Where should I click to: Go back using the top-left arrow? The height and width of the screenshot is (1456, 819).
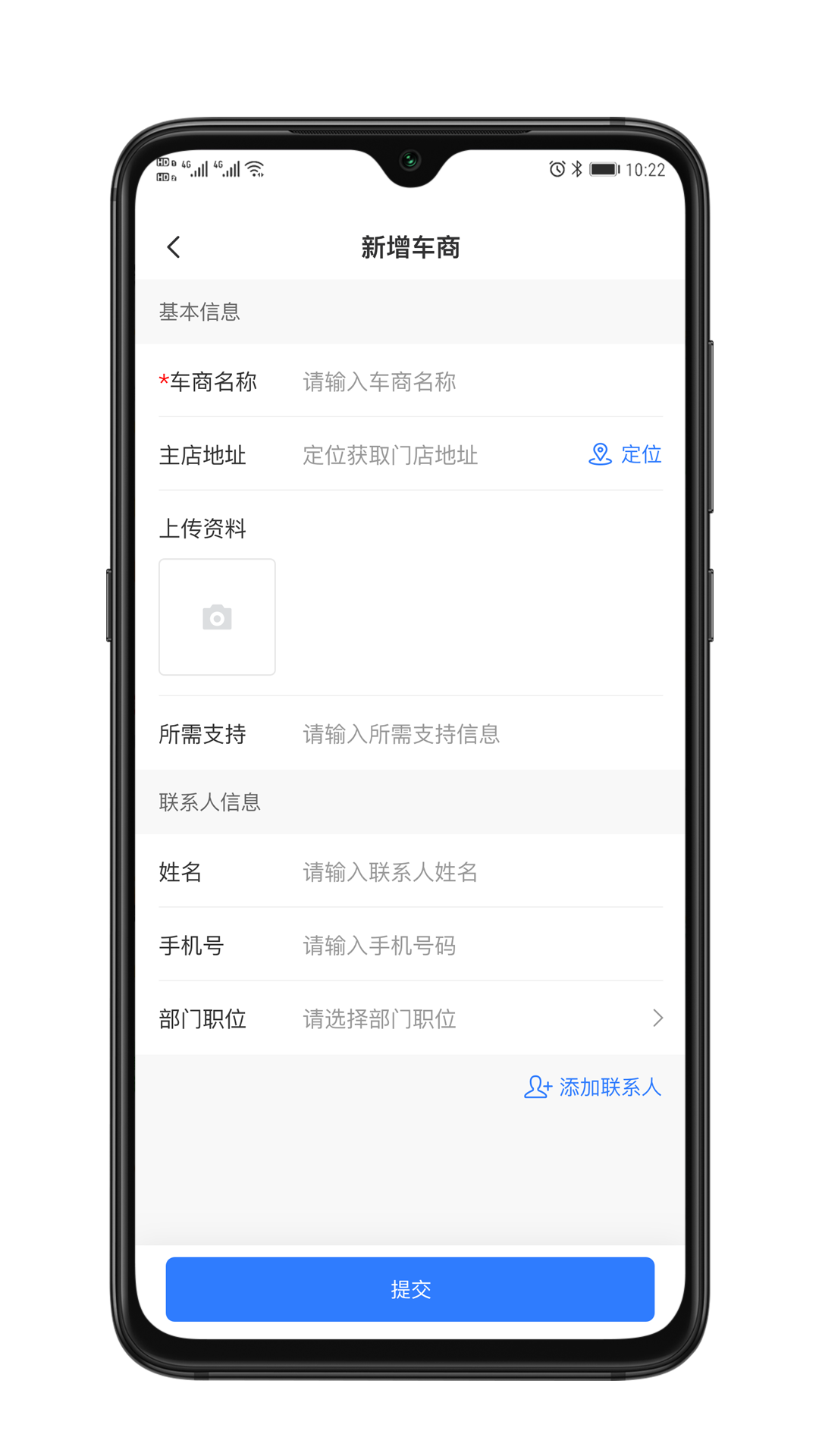174,247
